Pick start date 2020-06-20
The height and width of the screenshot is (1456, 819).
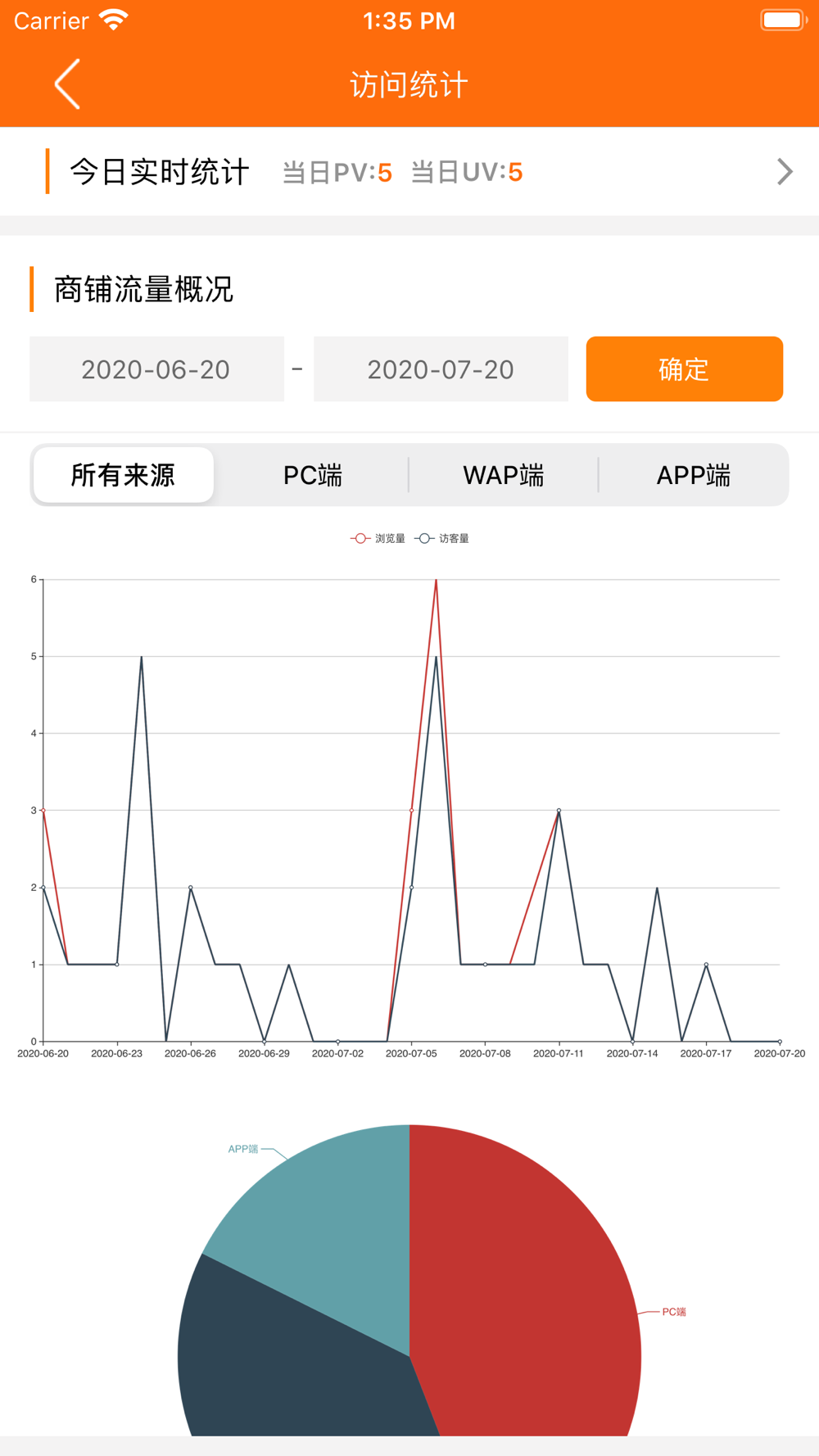(156, 369)
